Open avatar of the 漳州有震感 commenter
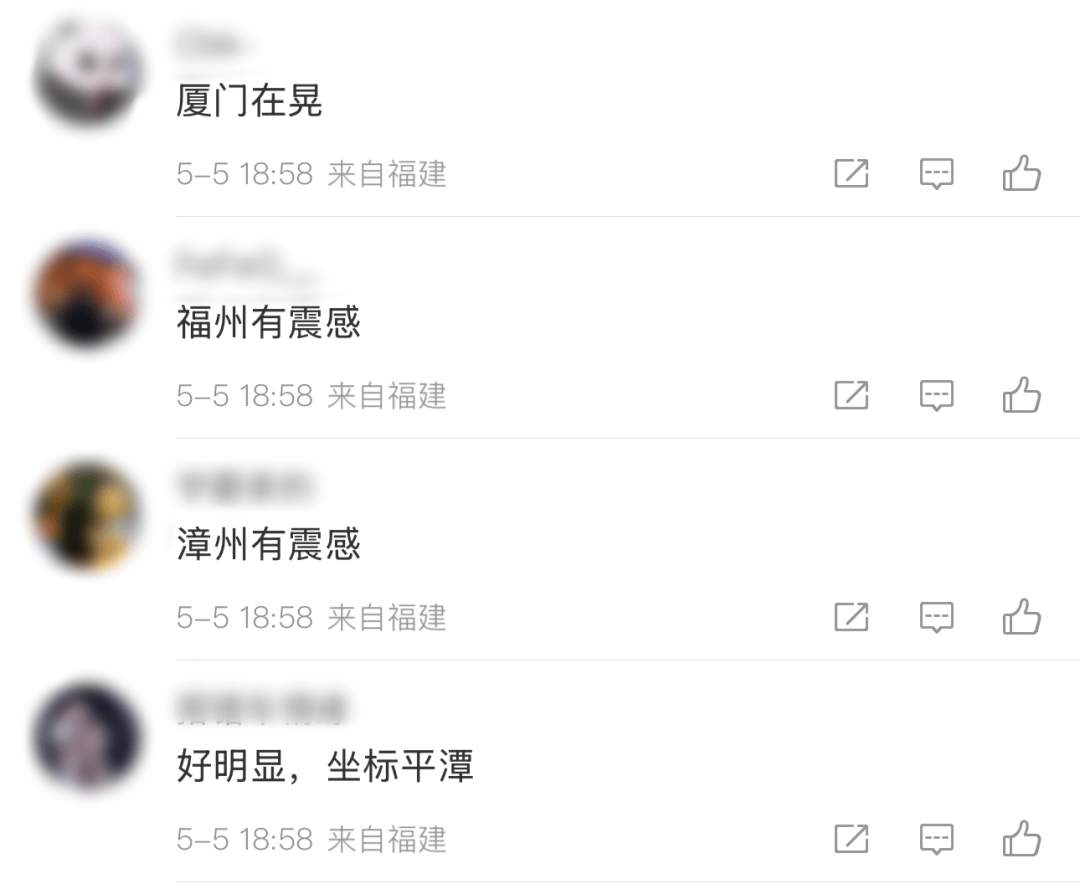 [88, 516]
